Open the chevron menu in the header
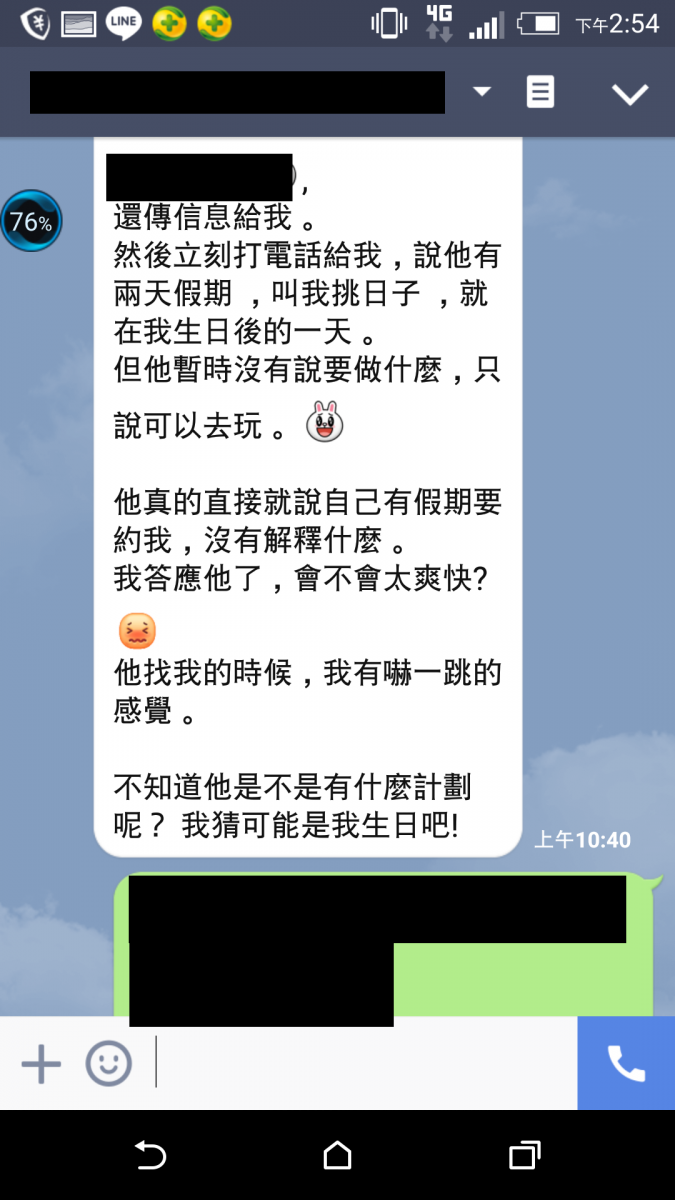Viewport: 675px width, 1200px height. pos(630,94)
